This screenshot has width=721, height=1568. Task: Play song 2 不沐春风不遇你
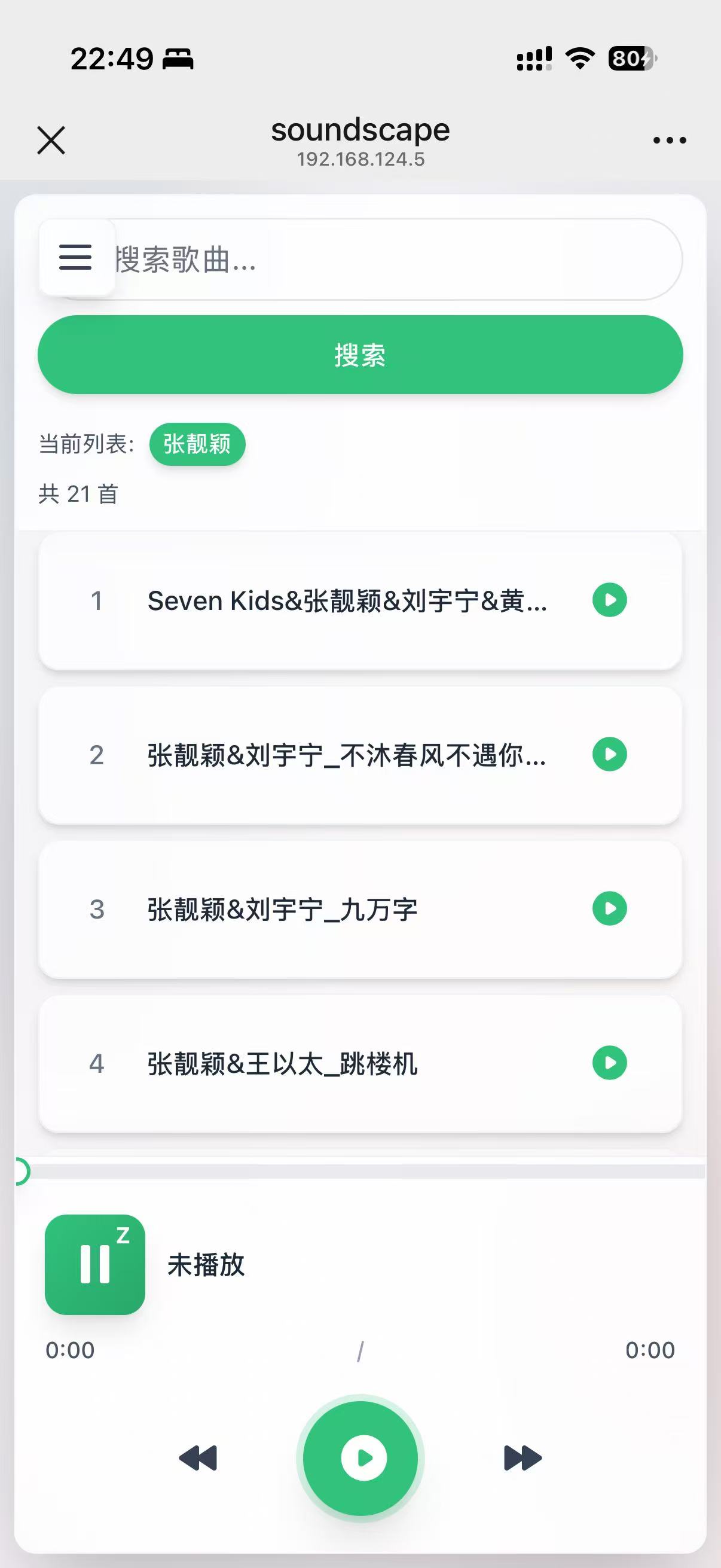pyautogui.click(x=609, y=755)
